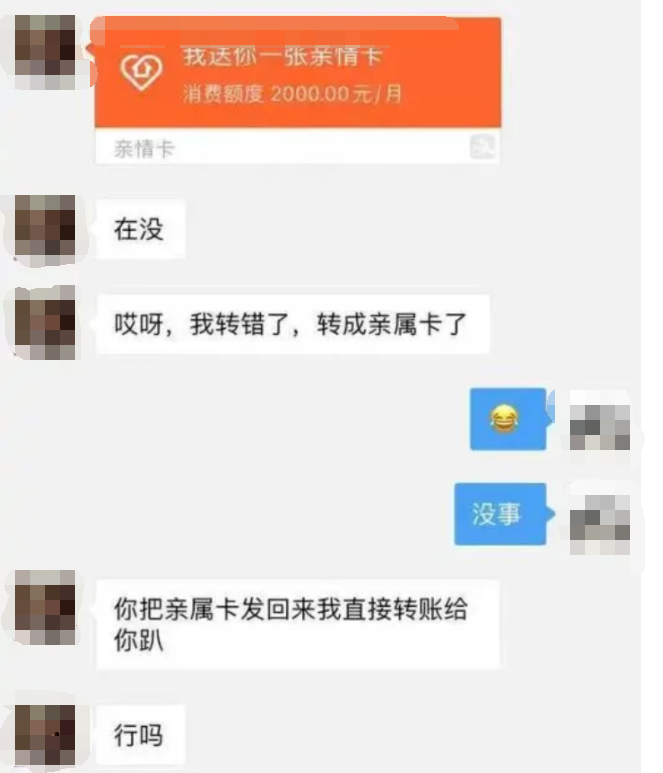Open my avatar next to 没事

599,516
